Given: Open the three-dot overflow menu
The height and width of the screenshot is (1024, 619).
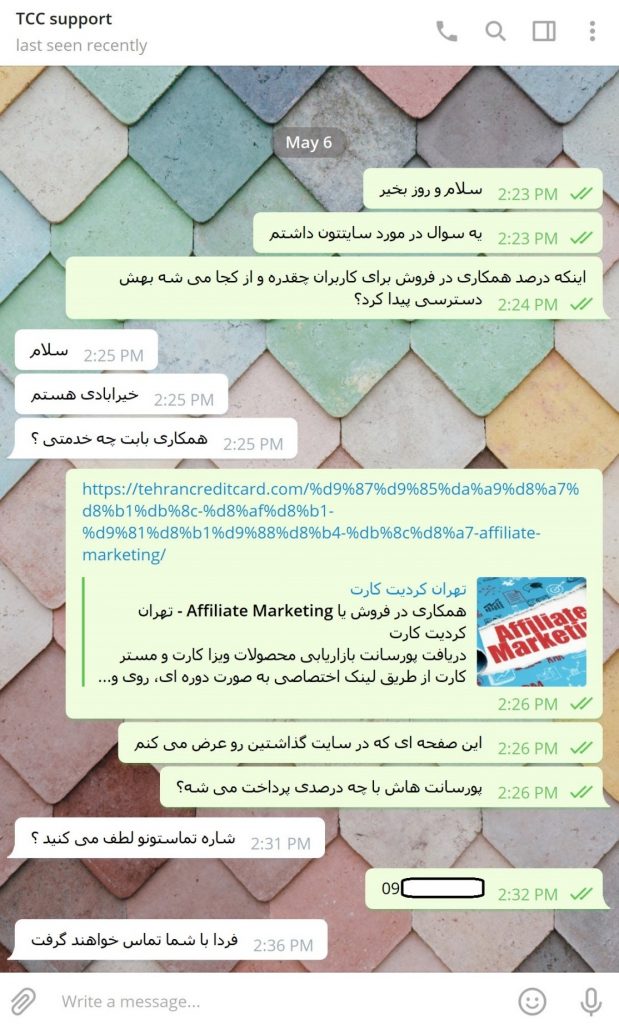Looking at the screenshot, I should [x=592, y=31].
